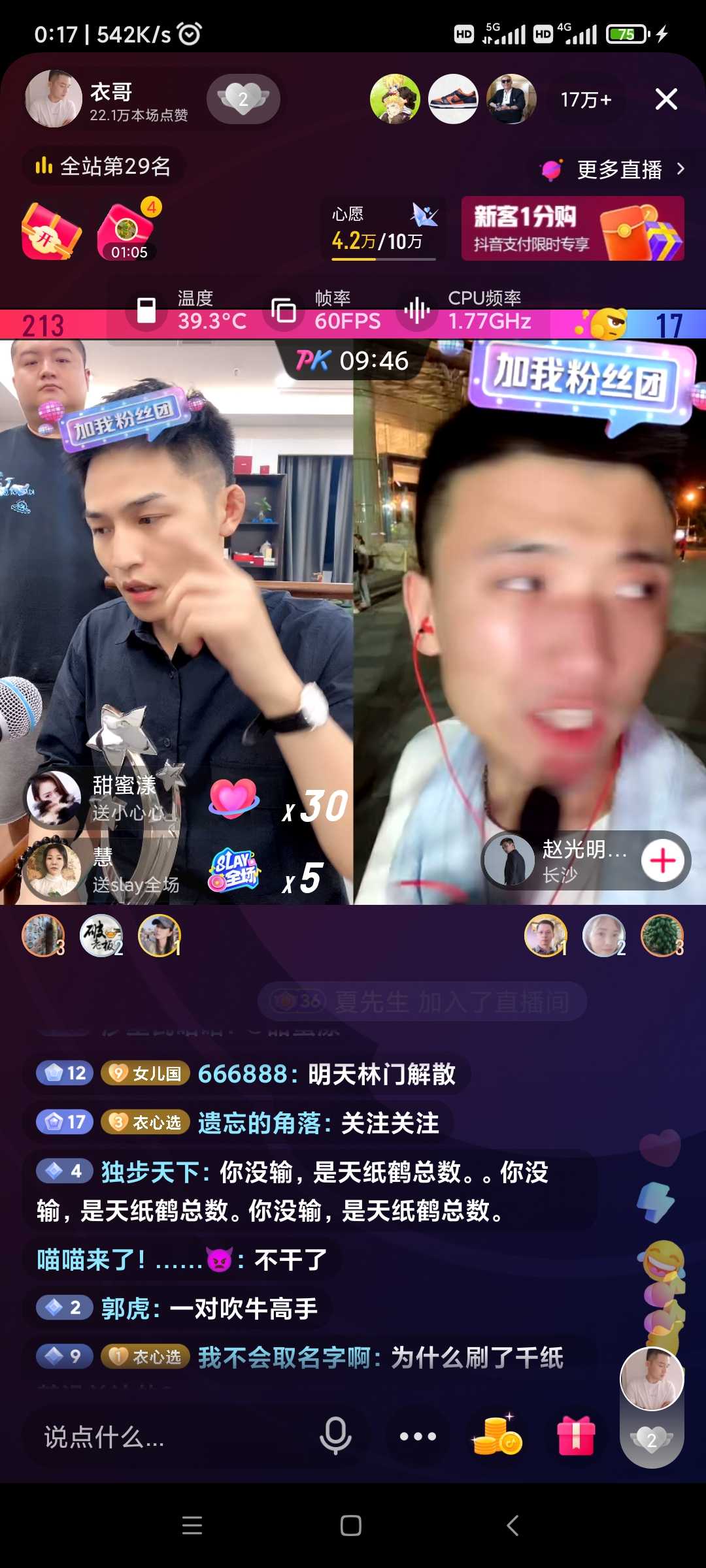Screen dimensions: 706x1568
Task: Tap the fan club heart badge
Action: click(x=243, y=99)
